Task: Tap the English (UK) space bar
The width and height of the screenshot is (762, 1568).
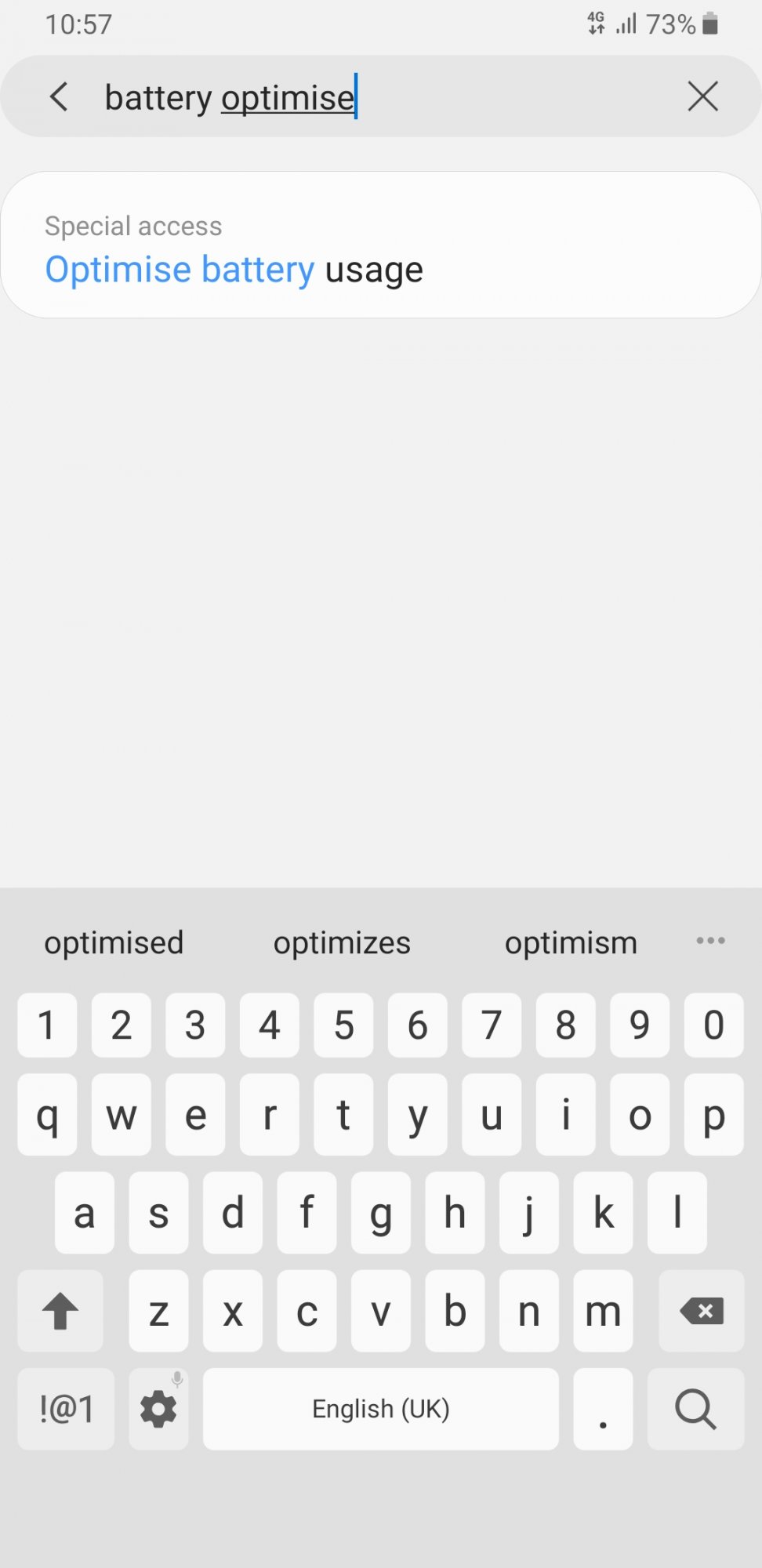Action: tap(381, 1409)
